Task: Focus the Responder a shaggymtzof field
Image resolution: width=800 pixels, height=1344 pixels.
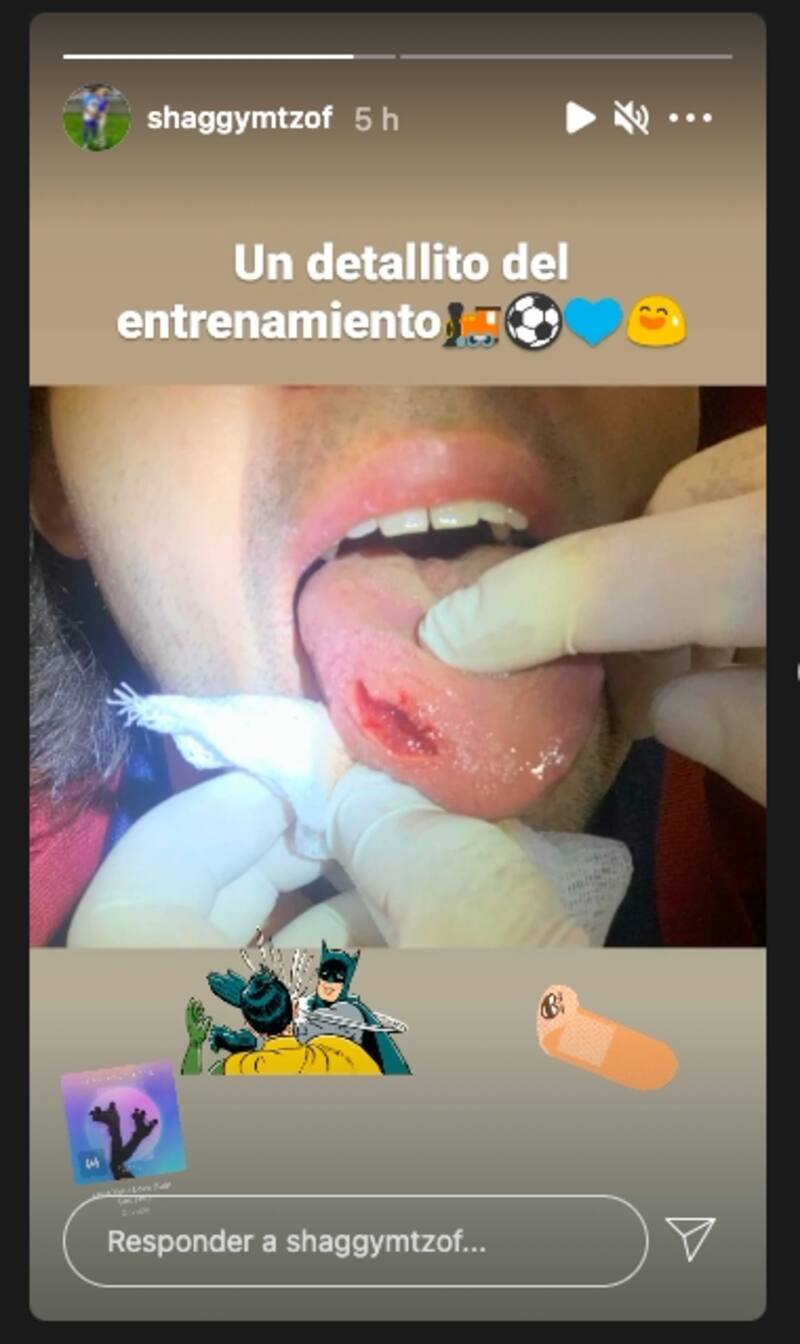Action: (x=355, y=1241)
